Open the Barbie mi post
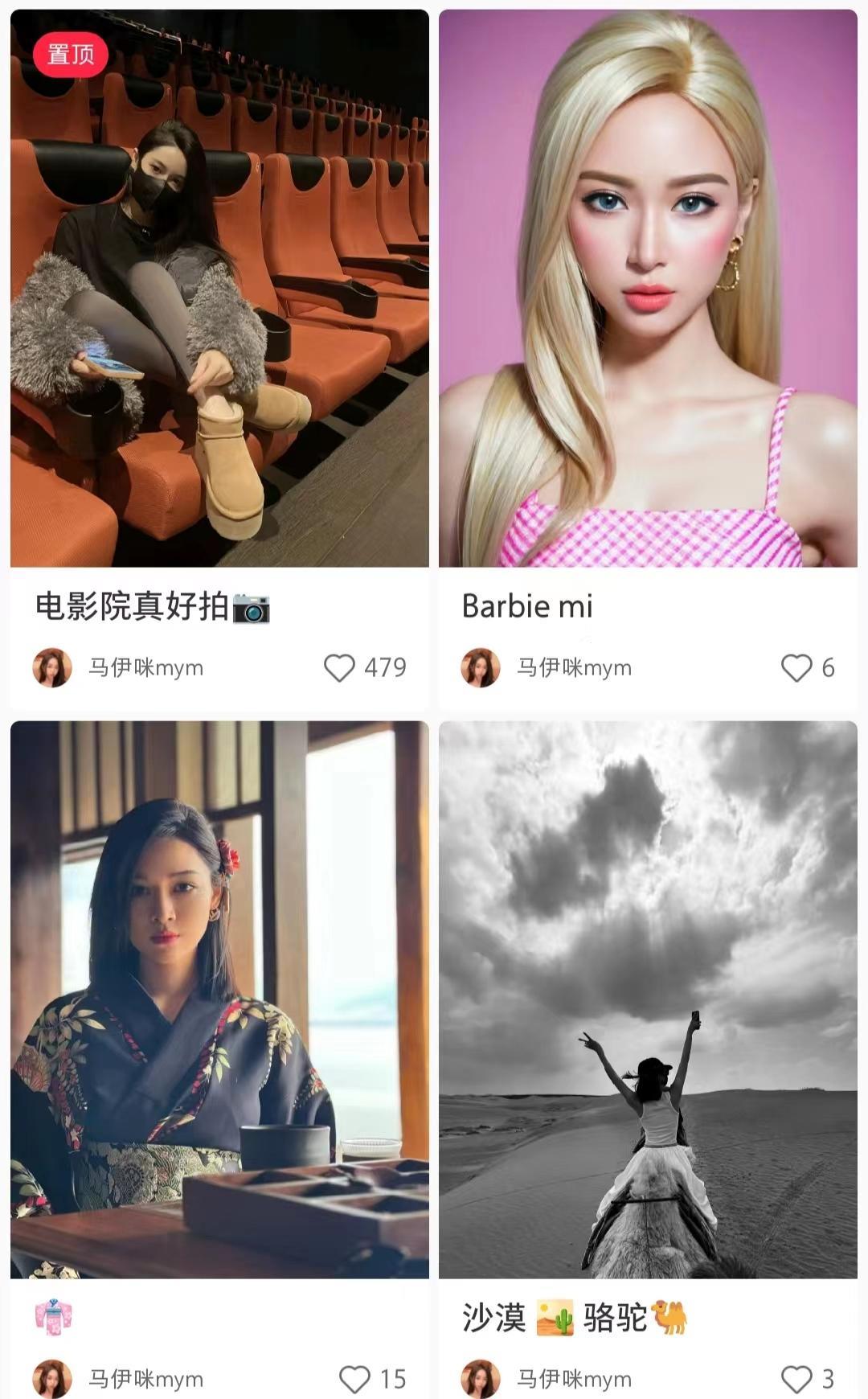 click(x=648, y=289)
